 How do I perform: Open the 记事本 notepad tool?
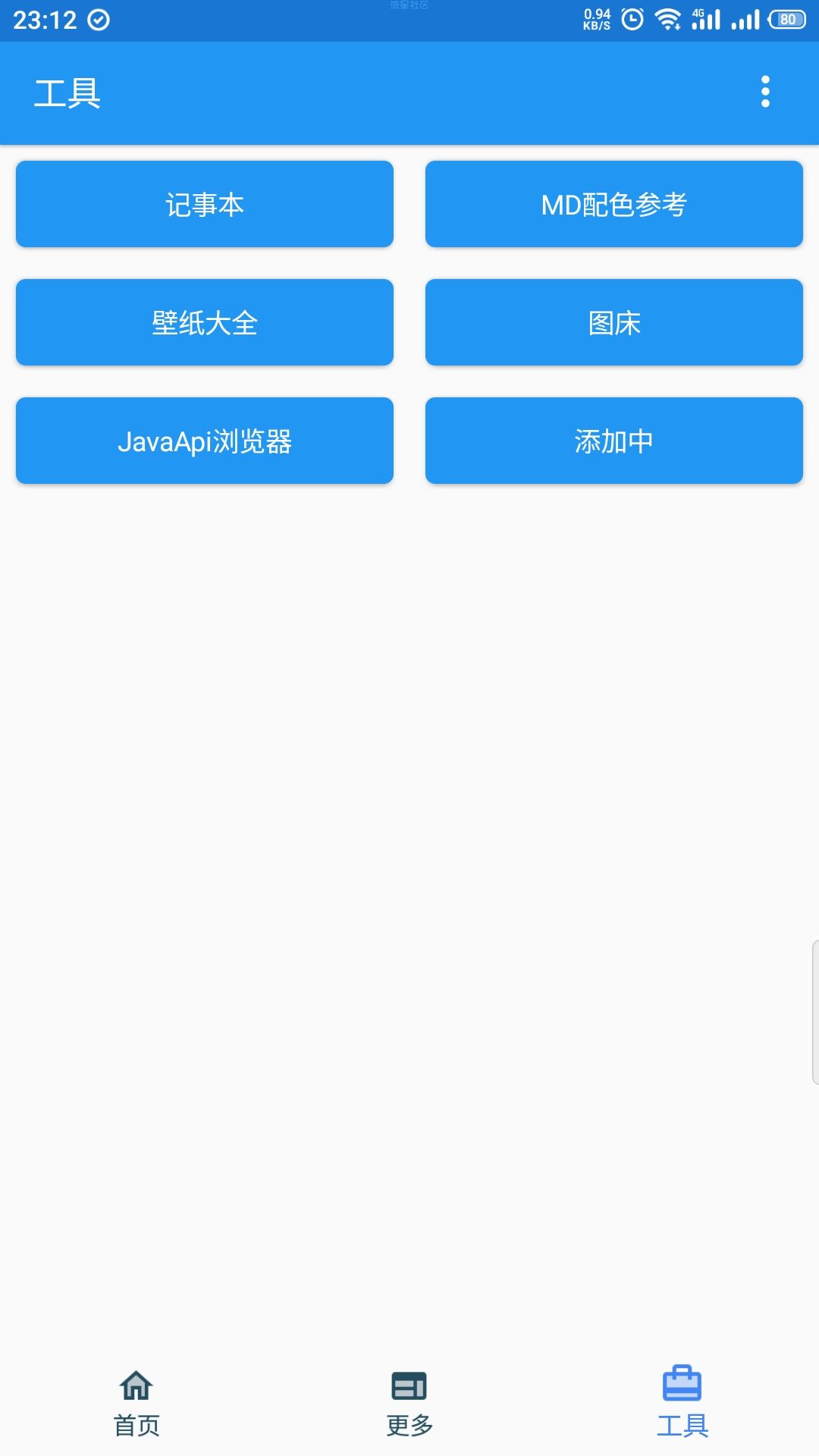205,204
